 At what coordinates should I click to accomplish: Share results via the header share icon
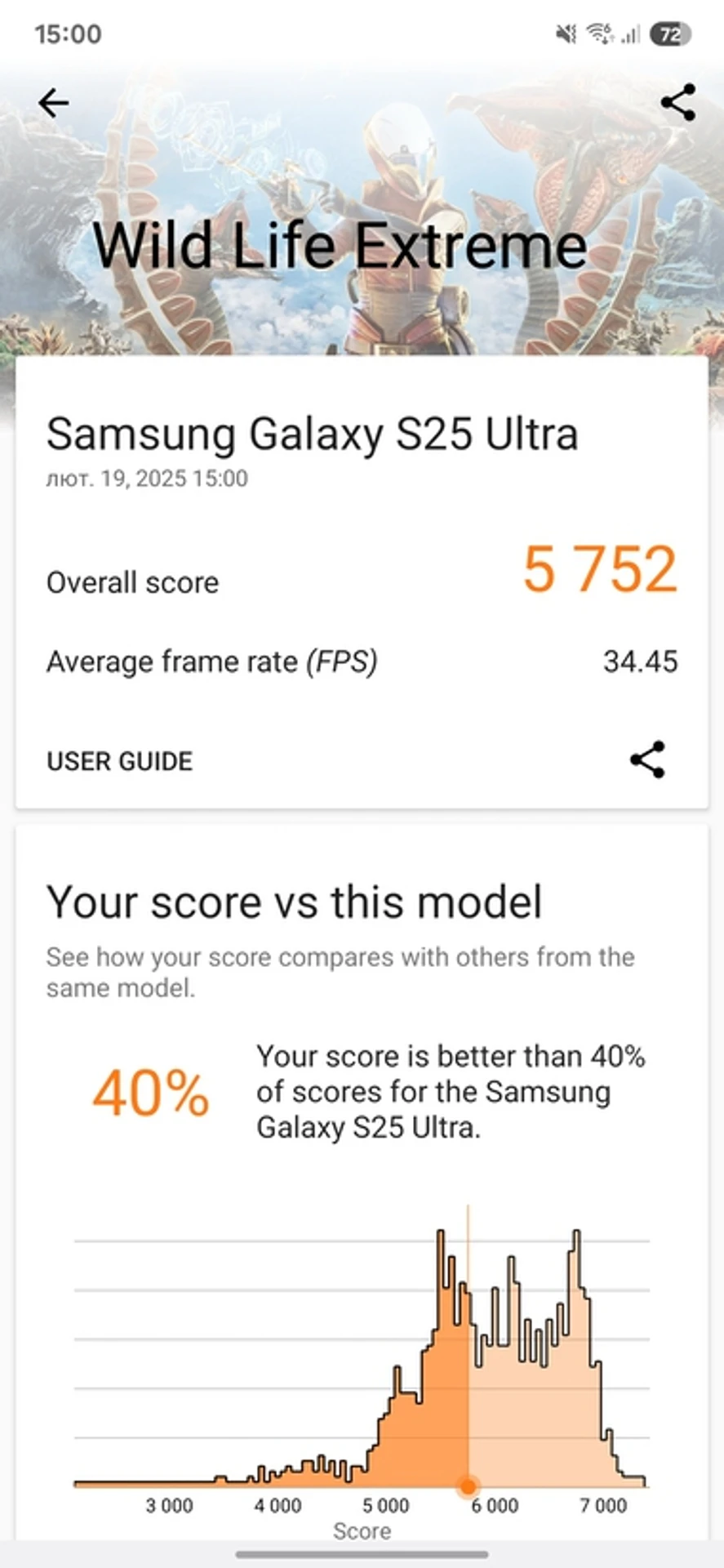[677, 103]
